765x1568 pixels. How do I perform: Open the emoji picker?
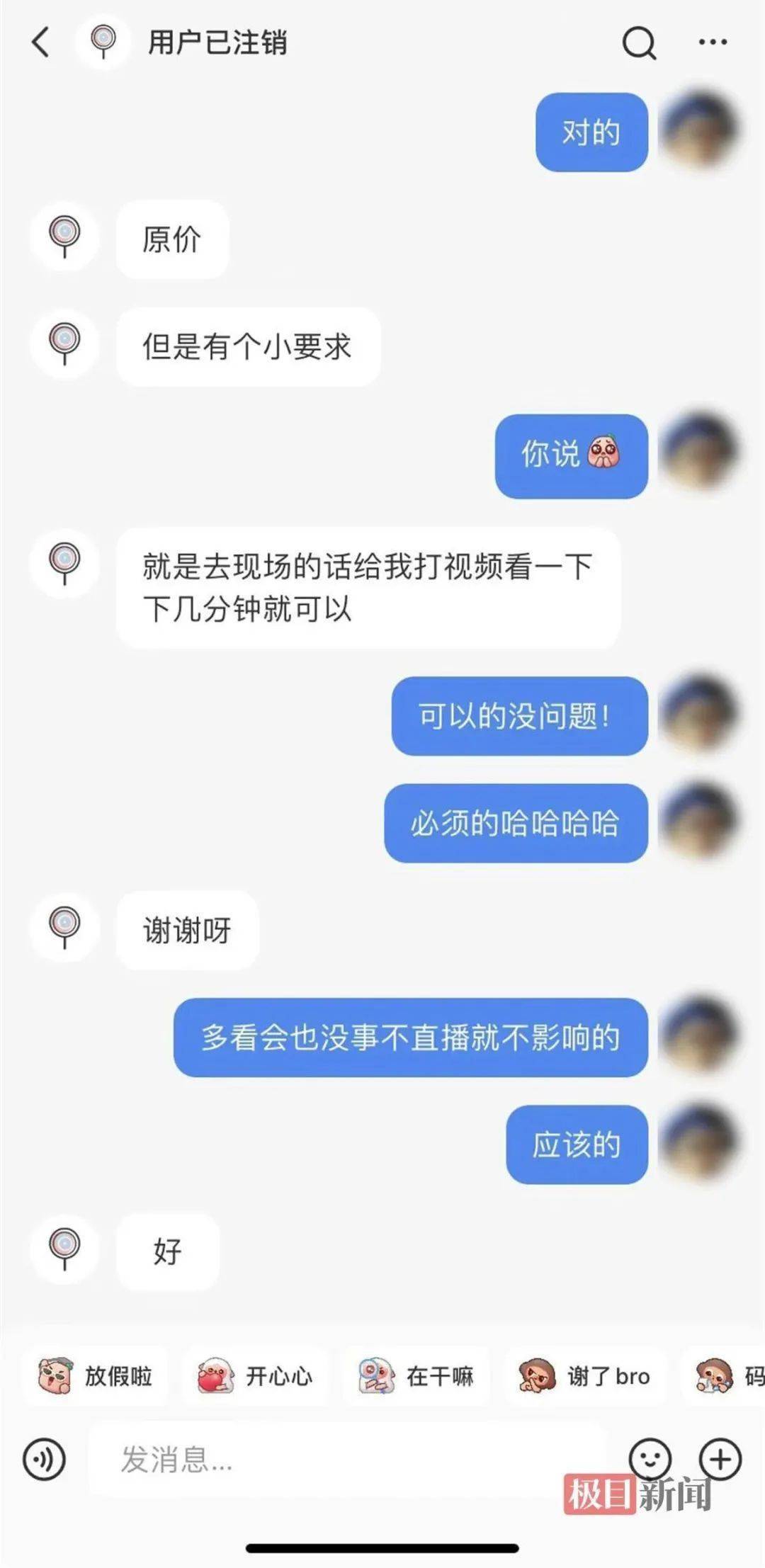point(650,1458)
